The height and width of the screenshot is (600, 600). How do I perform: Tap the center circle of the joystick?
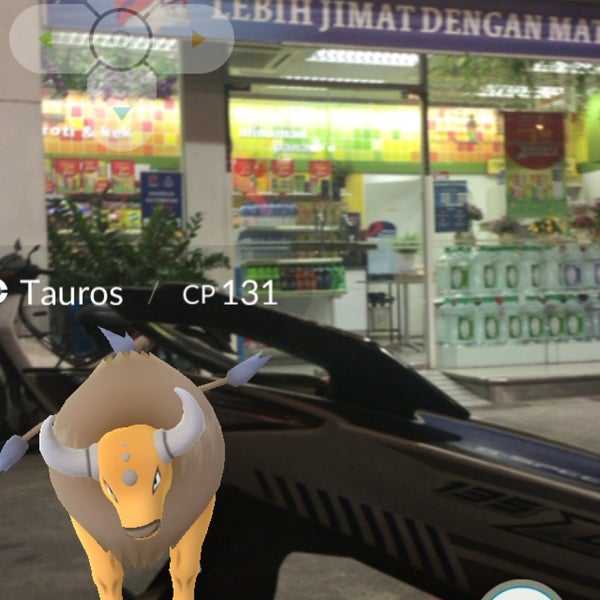(x=121, y=39)
